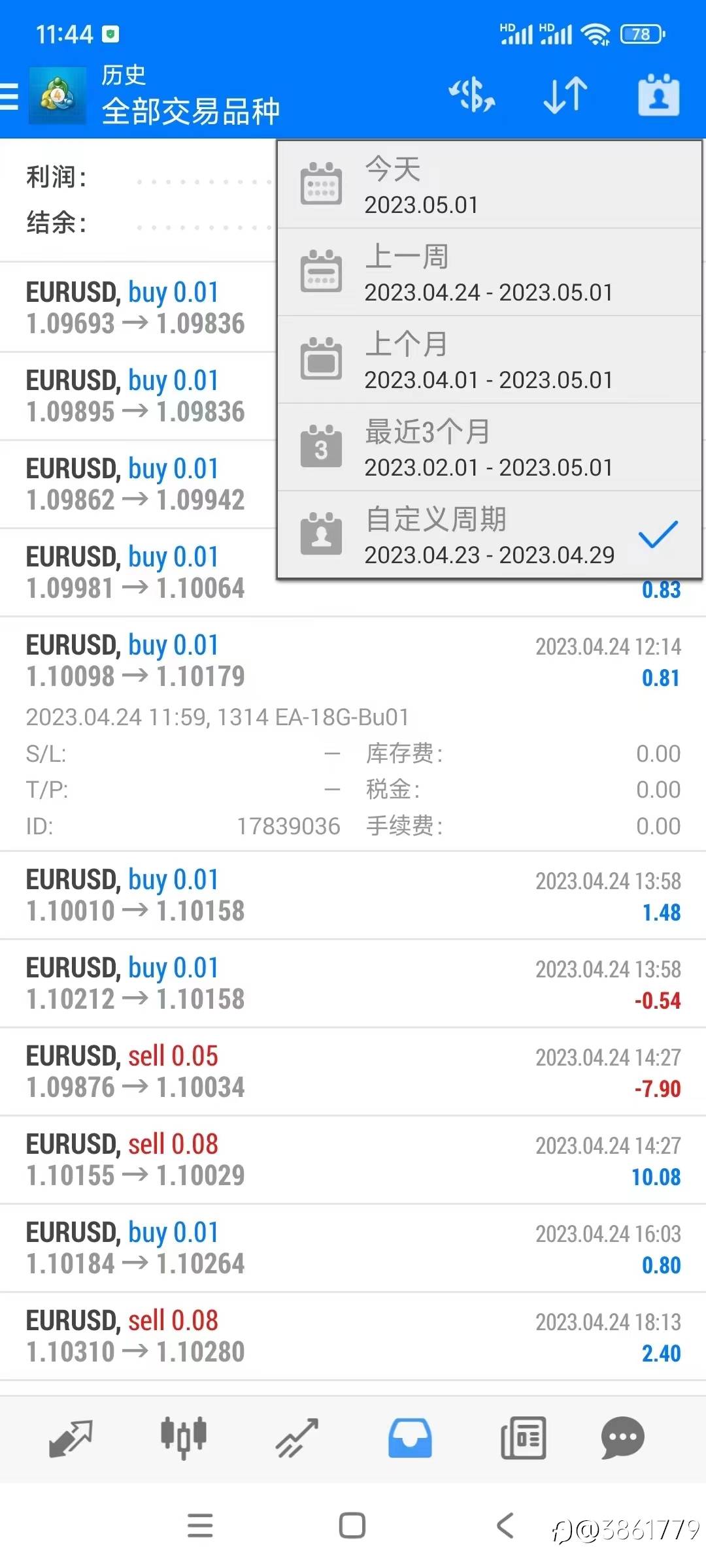Viewport: 706px width, 1568px height.
Task: Switch to the quotes tab
Action: point(71,1437)
